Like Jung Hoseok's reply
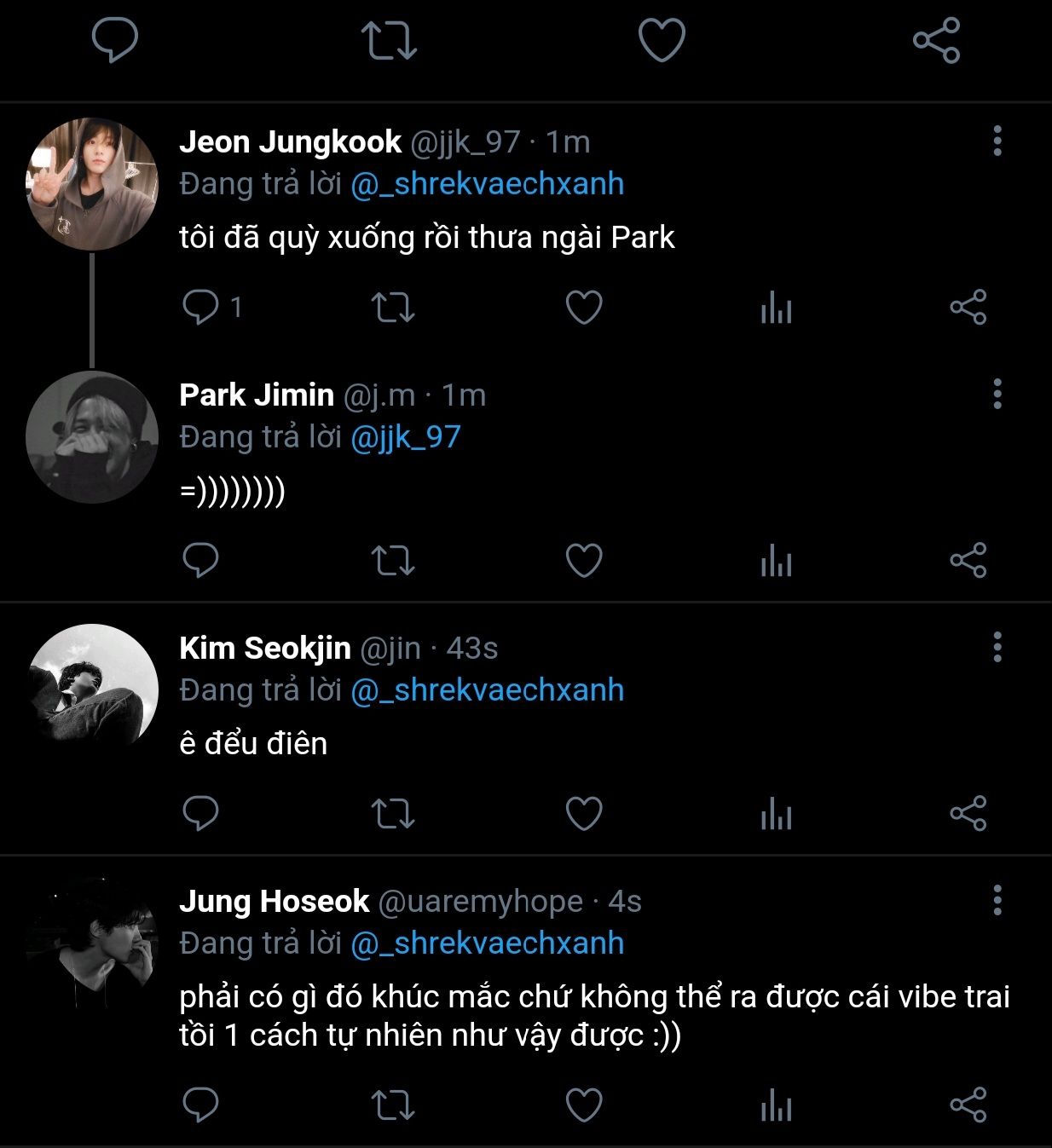This screenshot has width=1052, height=1148. pyautogui.click(x=584, y=1105)
